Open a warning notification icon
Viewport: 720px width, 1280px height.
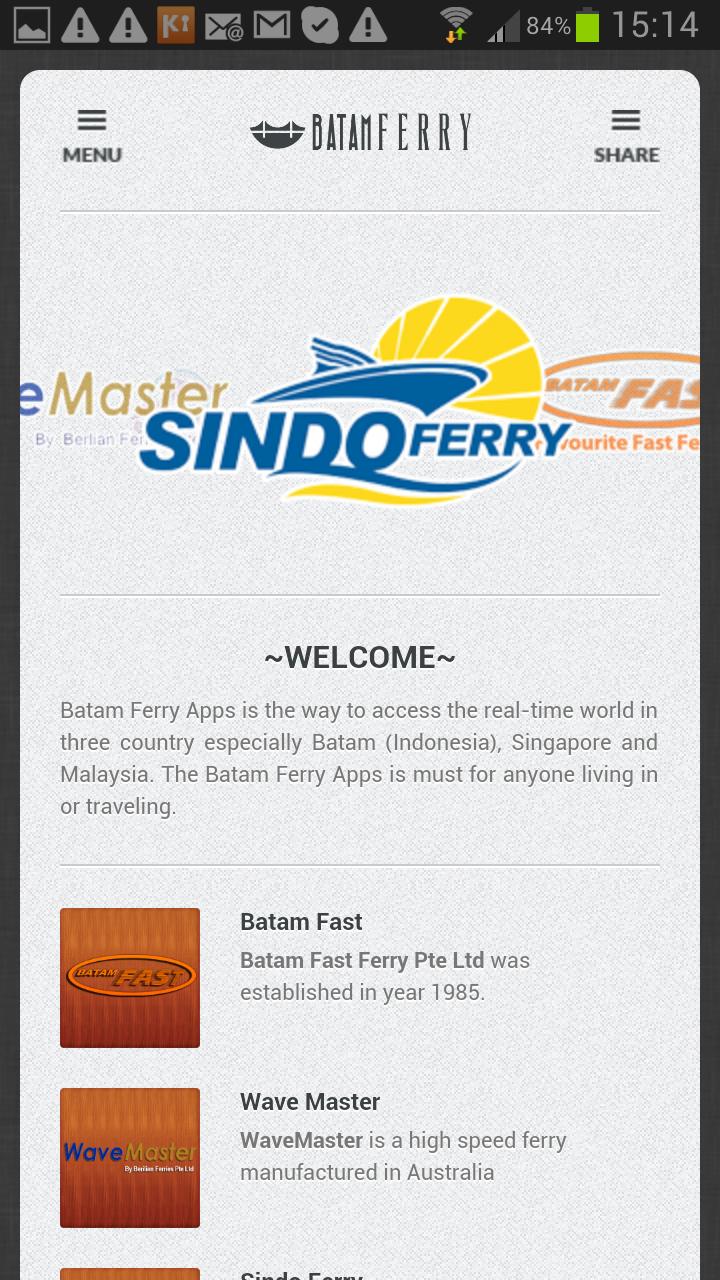coord(79,26)
